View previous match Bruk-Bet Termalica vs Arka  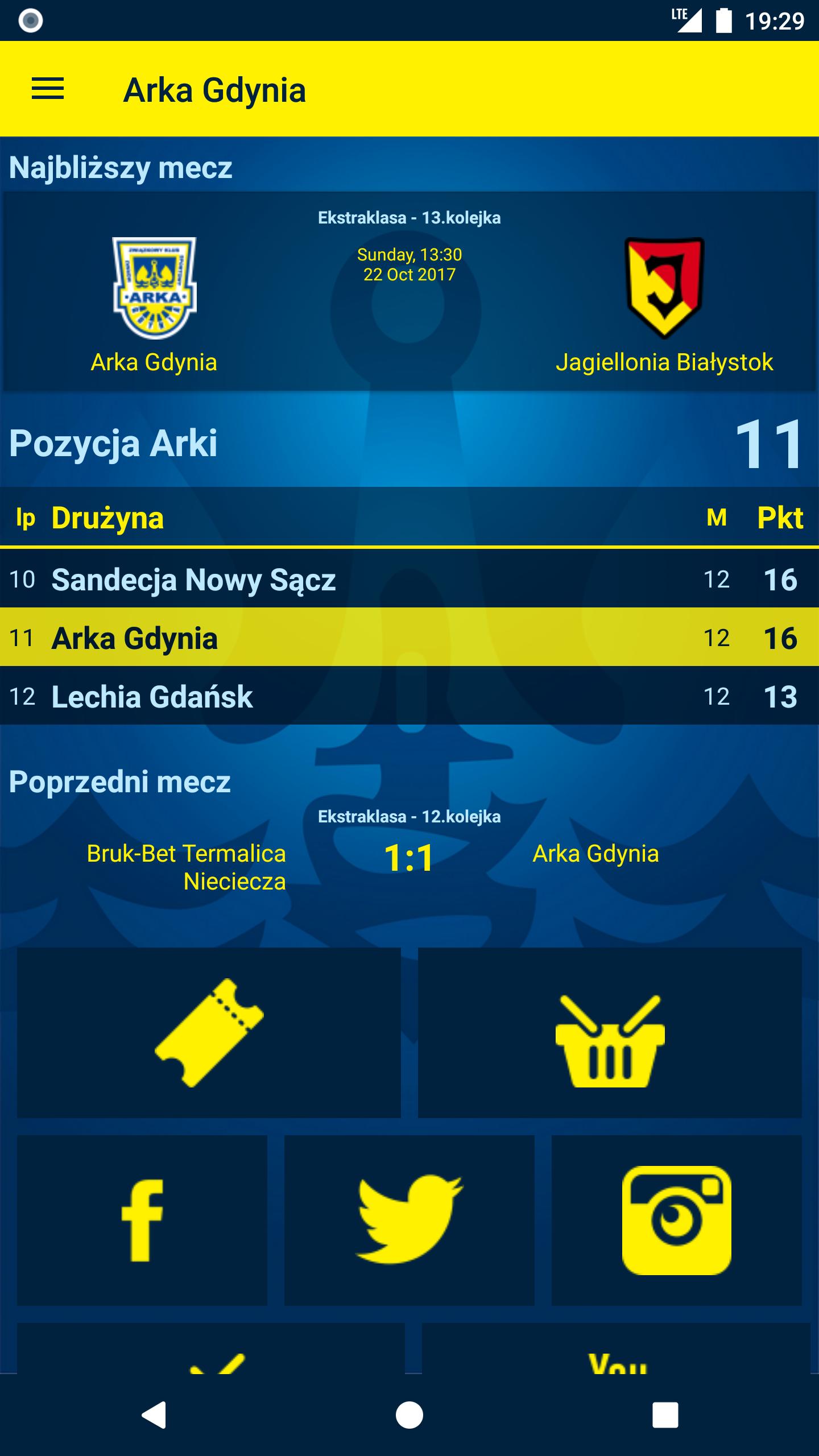(409, 857)
